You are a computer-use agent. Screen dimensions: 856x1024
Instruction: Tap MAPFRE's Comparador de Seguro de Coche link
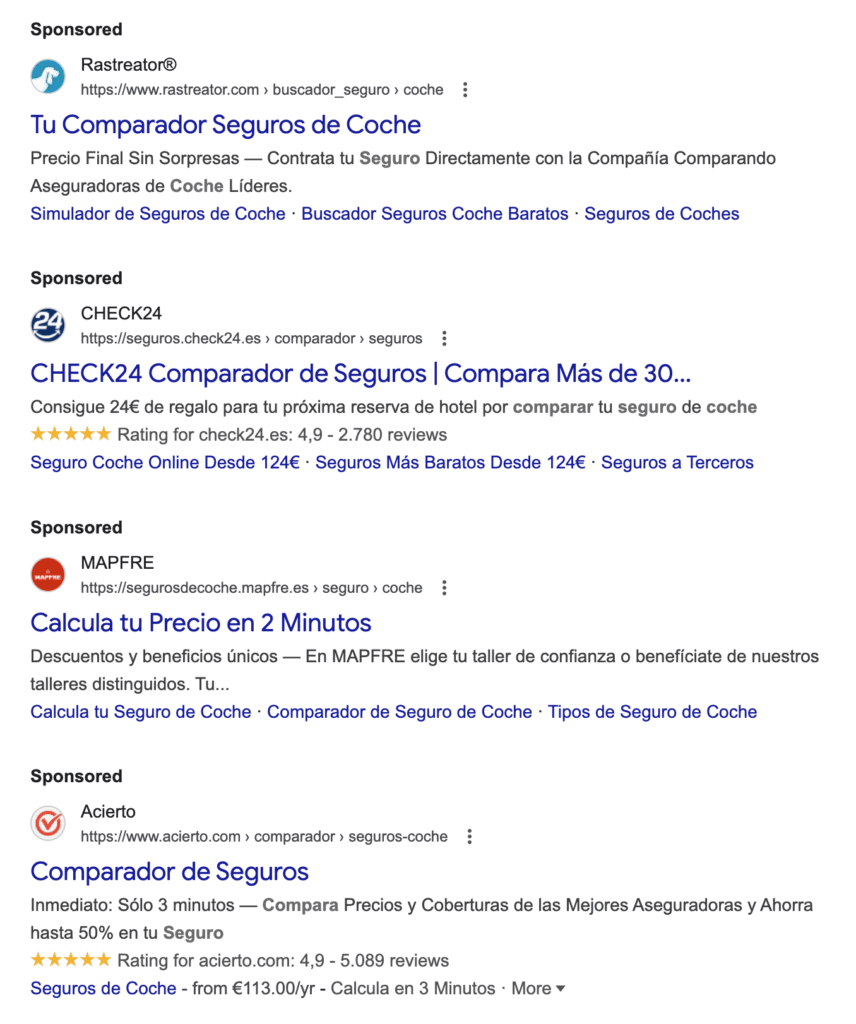click(x=399, y=712)
